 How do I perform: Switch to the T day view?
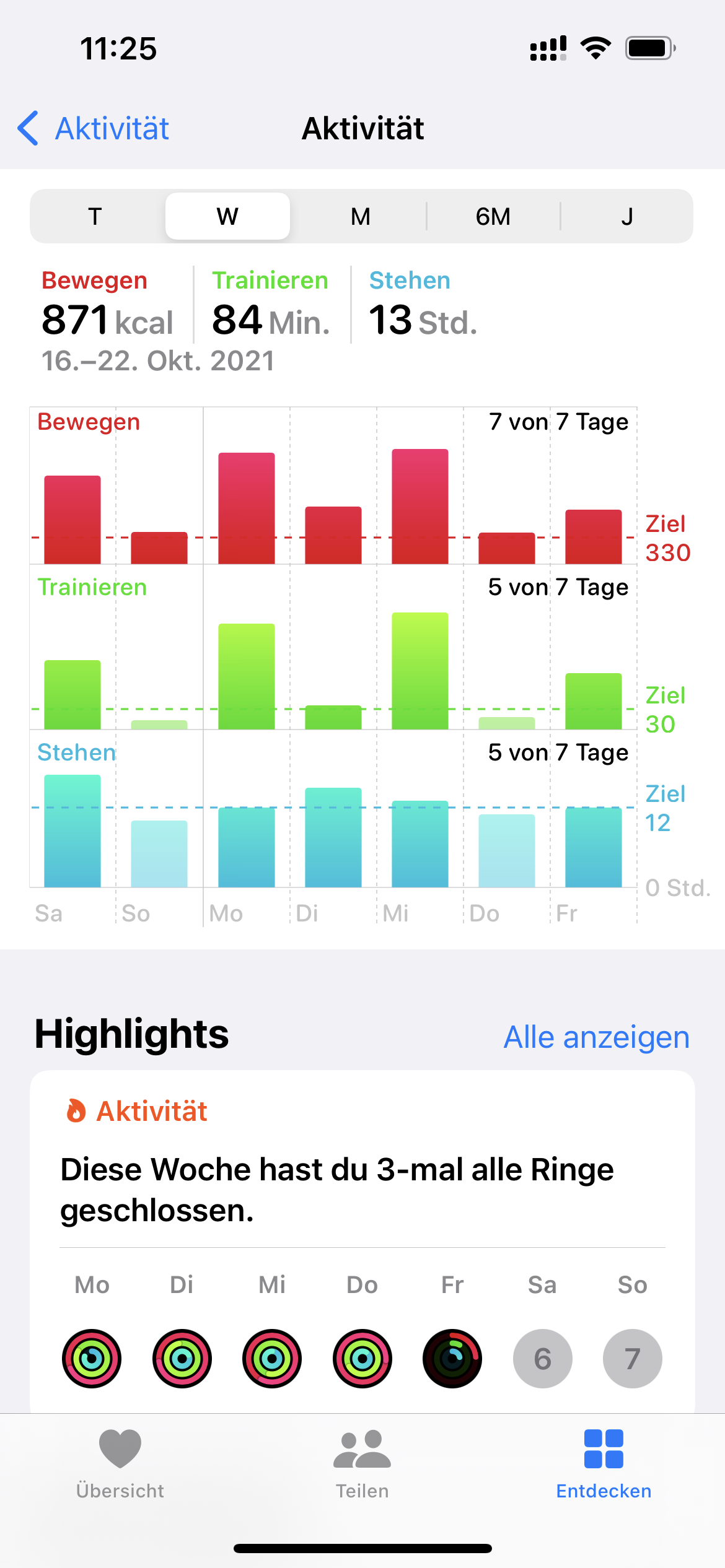pos(95,216)
